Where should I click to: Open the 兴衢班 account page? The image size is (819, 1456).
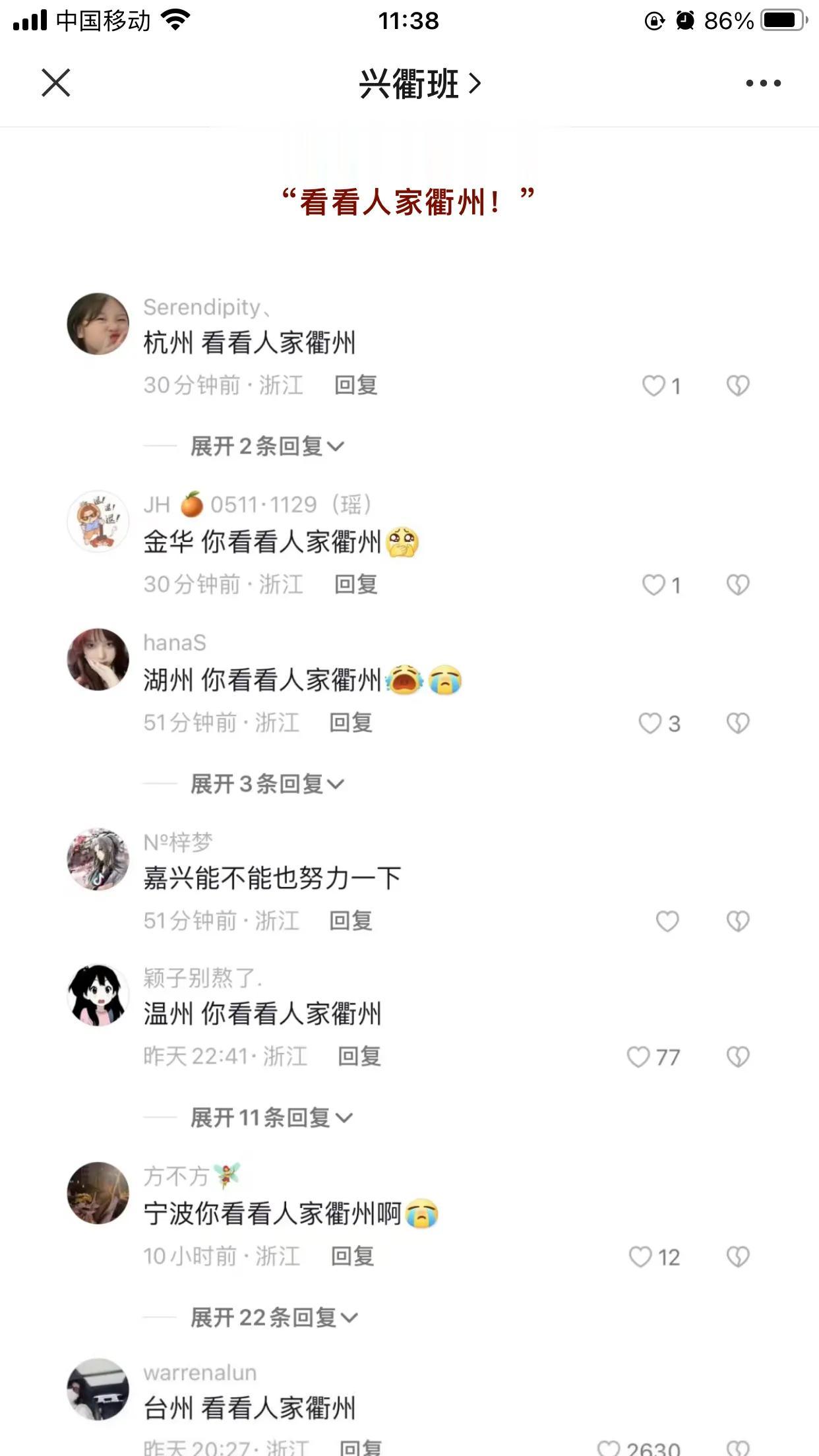click(419, 84)
